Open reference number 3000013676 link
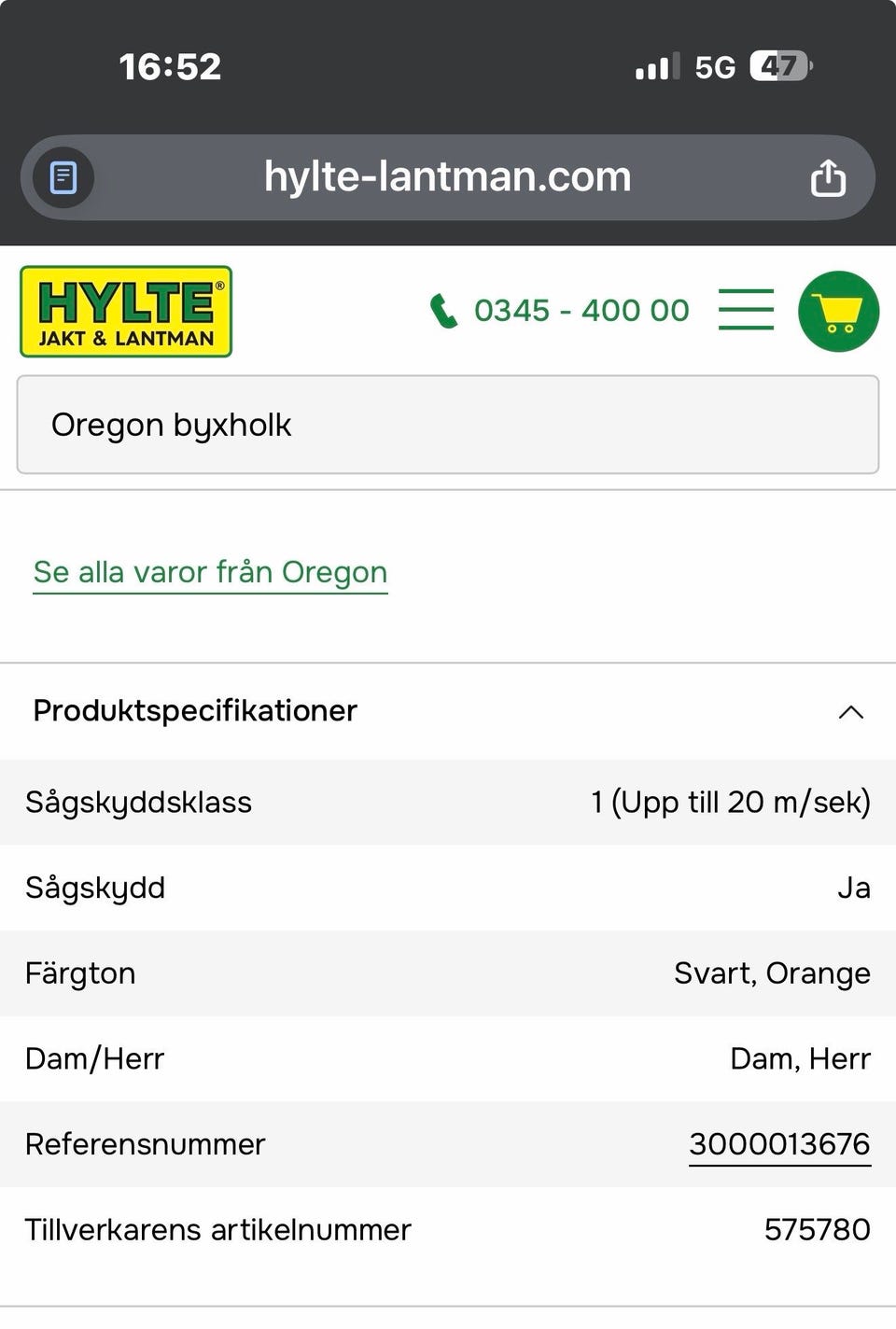The image size is (896, 1329). click(778, 1144)
